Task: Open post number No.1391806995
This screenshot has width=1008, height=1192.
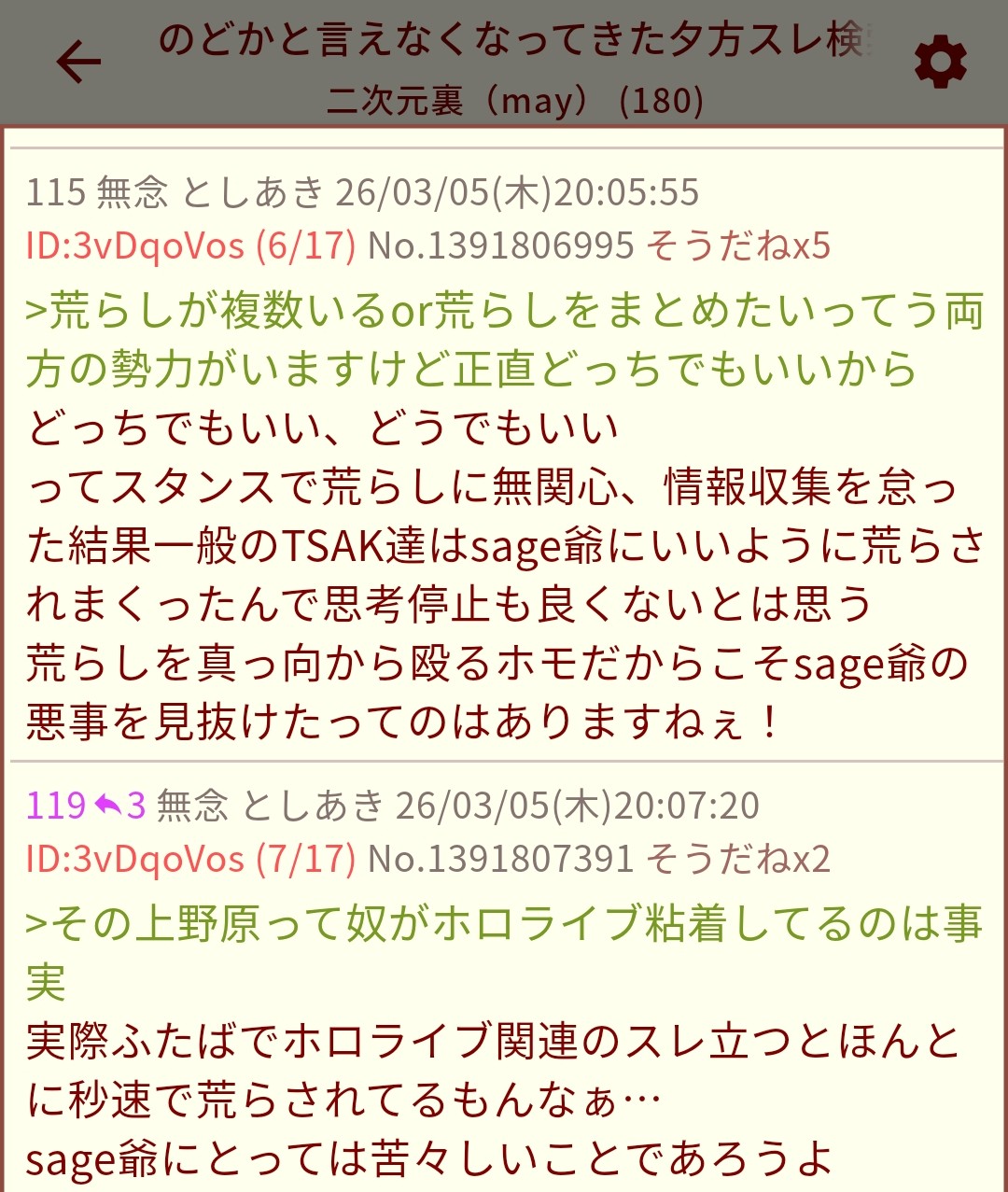Action: [501, 245]
